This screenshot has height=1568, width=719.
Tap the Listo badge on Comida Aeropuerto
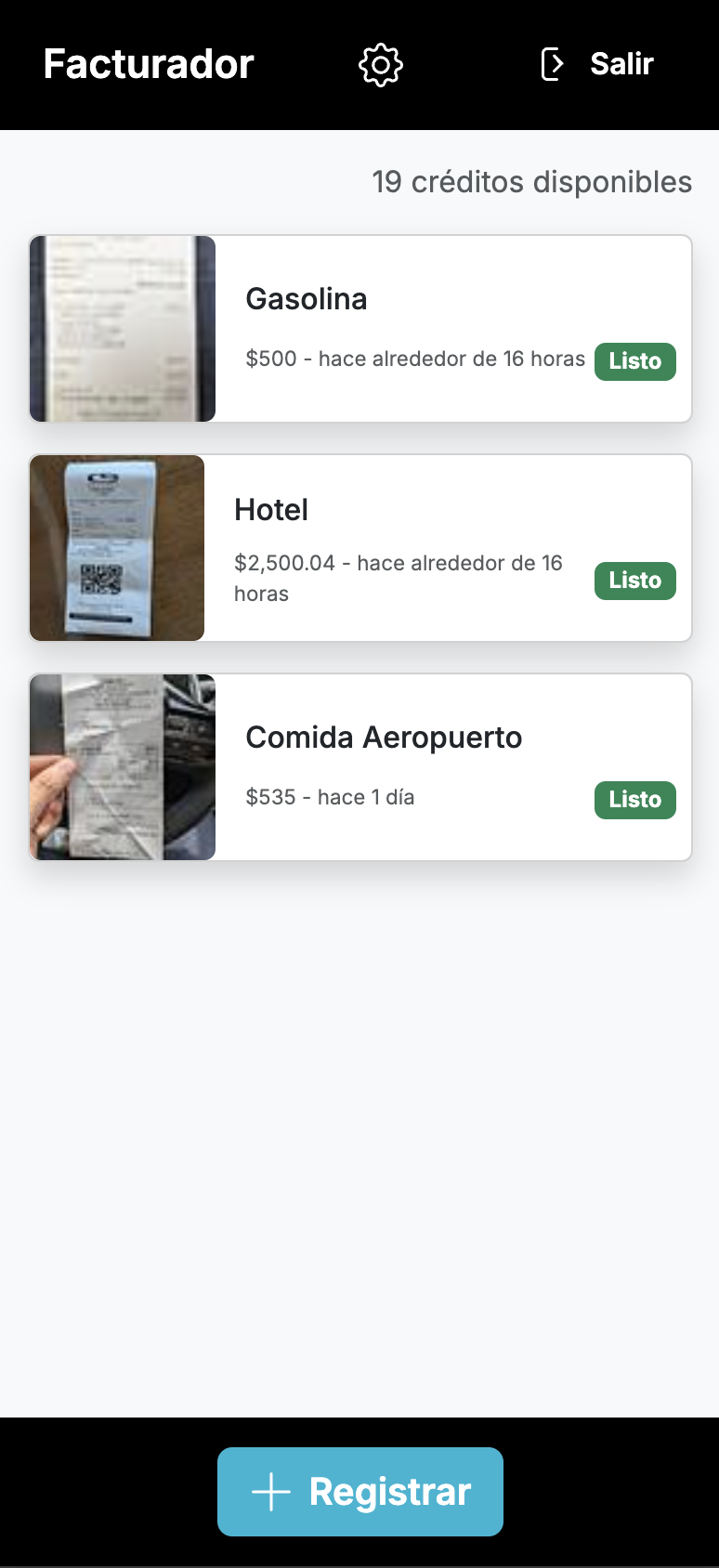(x=635, y=799)
